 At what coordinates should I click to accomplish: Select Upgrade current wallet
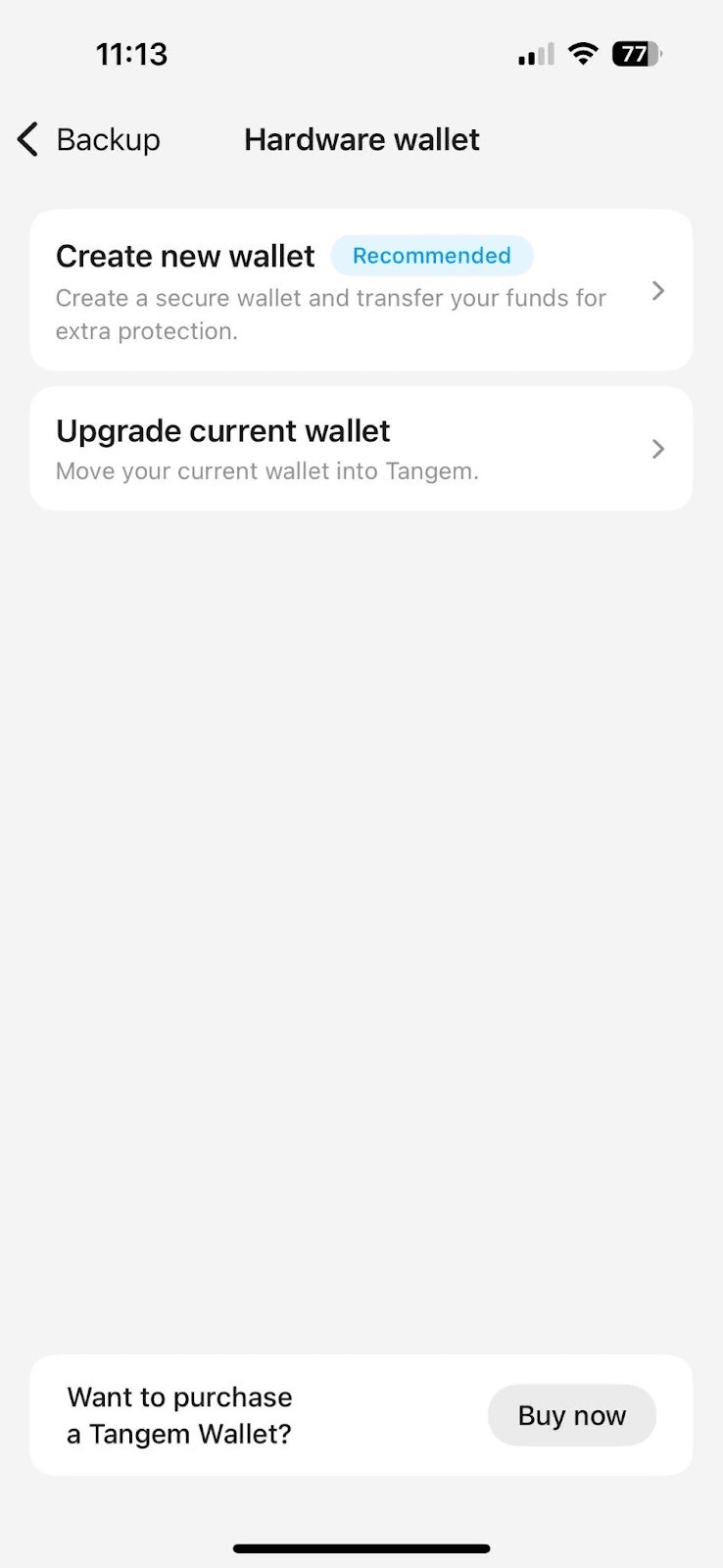[361, 449]
